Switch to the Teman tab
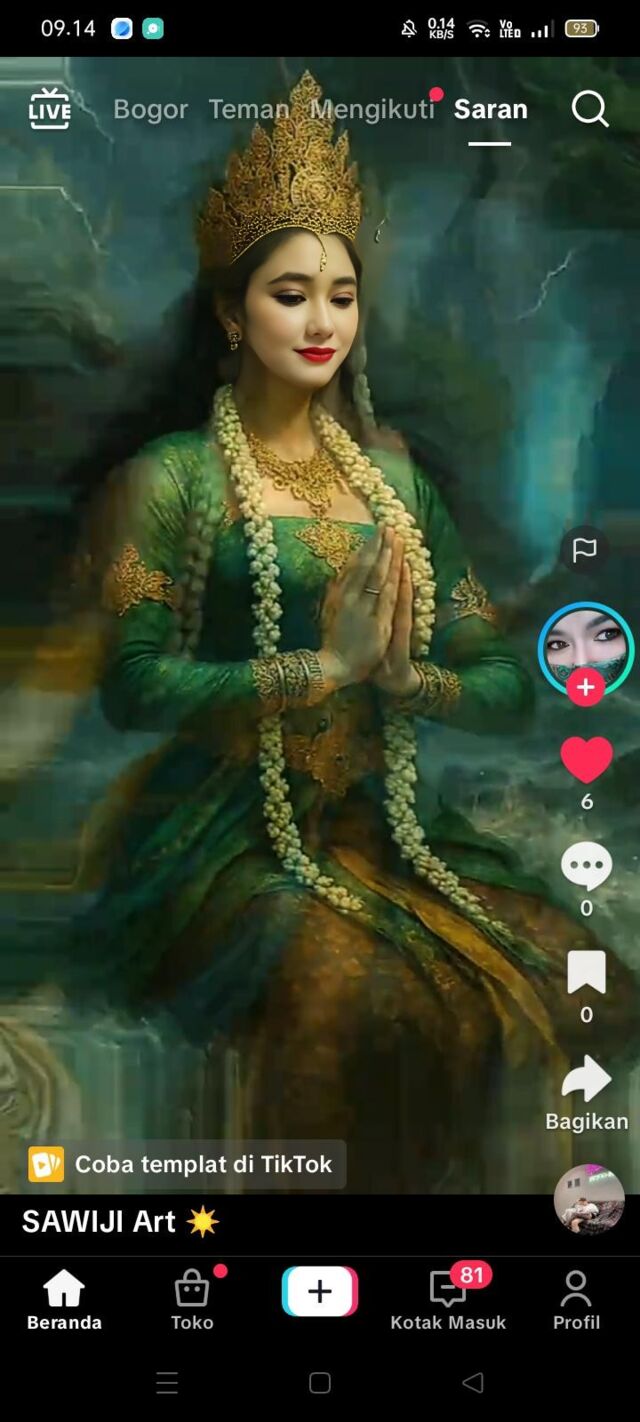 248,109
